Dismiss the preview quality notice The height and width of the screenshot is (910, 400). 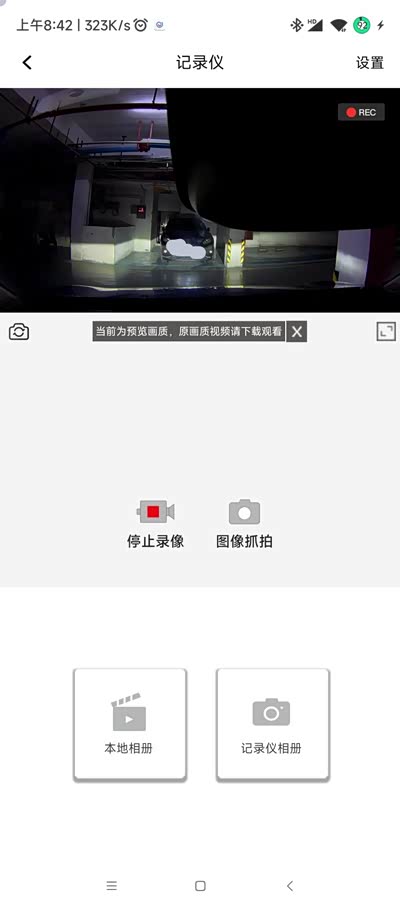point(297,331)
